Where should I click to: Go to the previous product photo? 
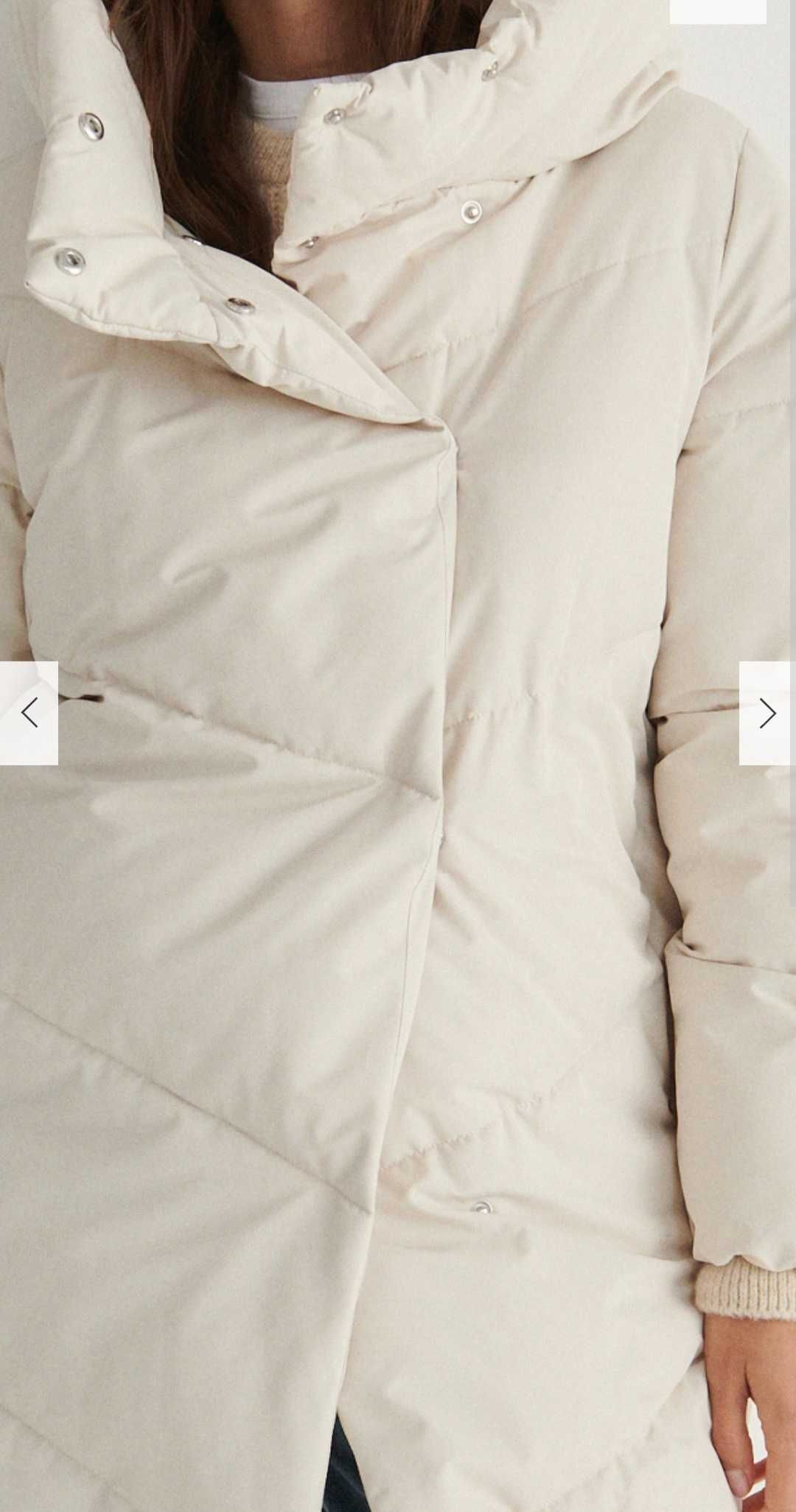coord(29,713)
